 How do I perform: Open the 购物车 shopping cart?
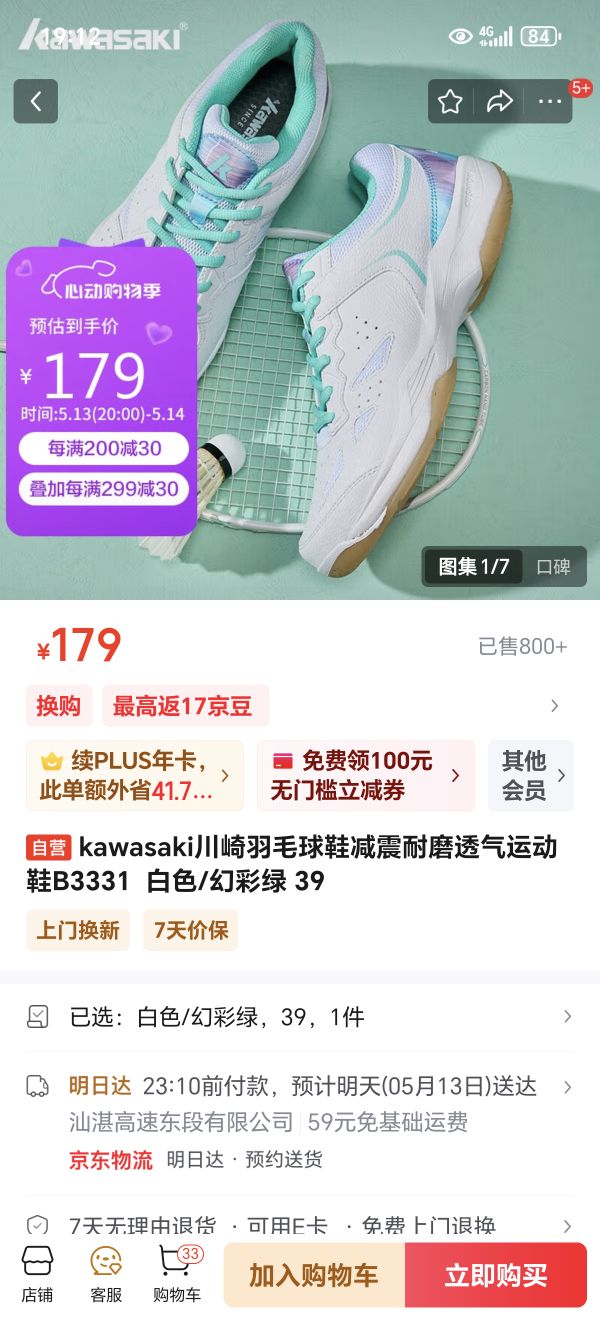pyautogui.click(x=177, y=1274)
